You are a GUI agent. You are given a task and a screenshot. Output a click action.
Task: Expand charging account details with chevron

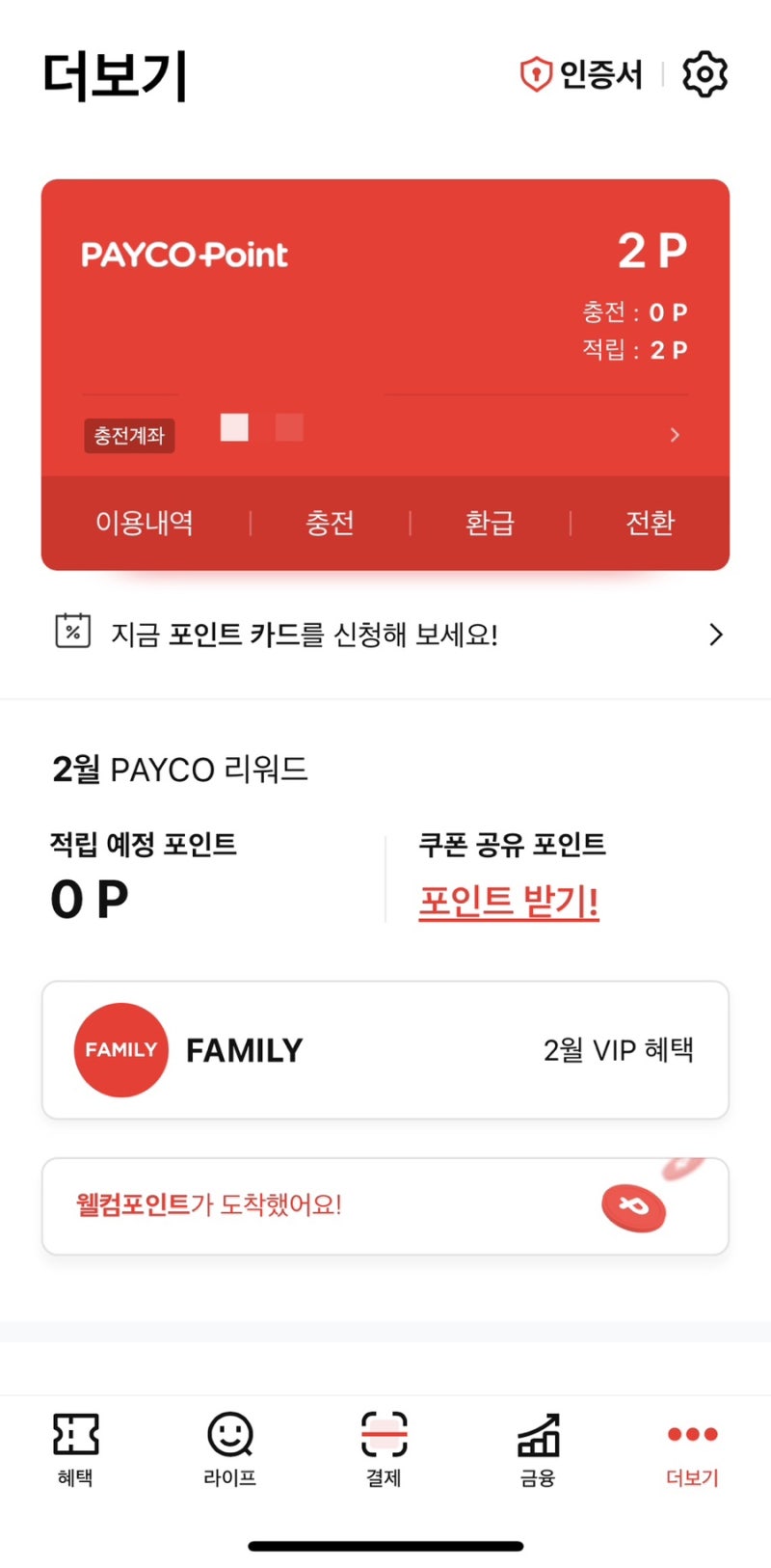tap(675, 434)
